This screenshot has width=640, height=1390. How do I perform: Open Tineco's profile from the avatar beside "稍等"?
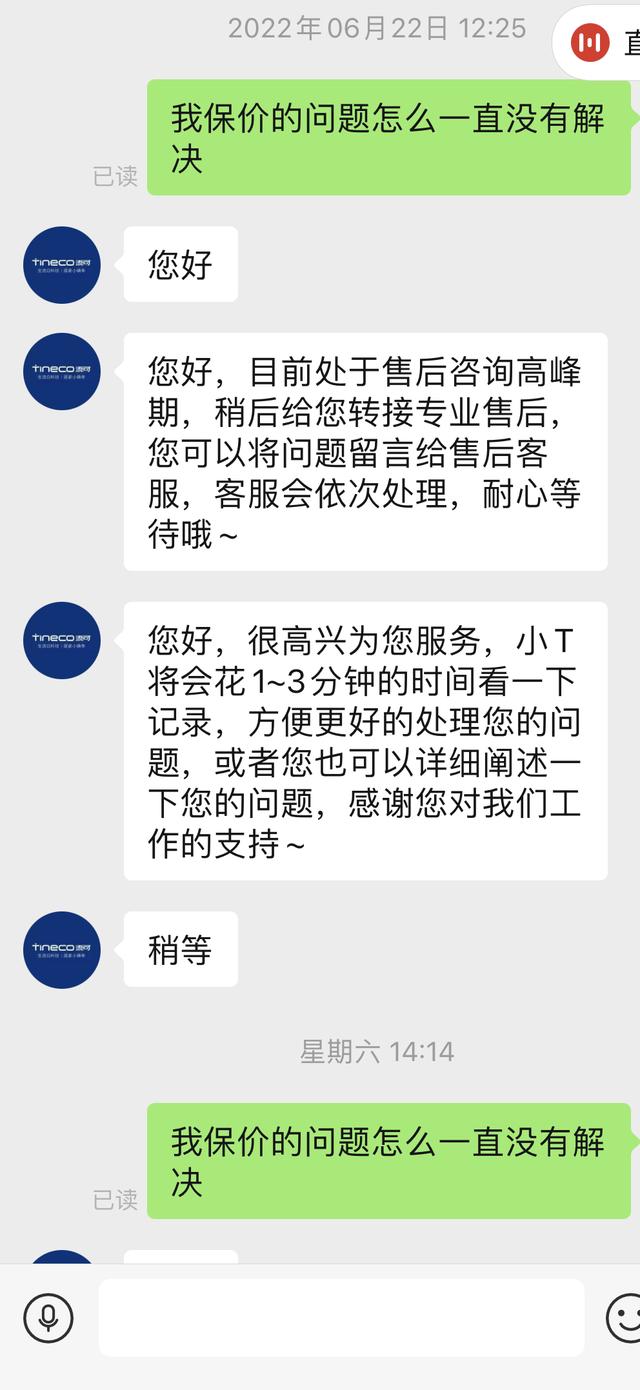click(x=62, y=950)
